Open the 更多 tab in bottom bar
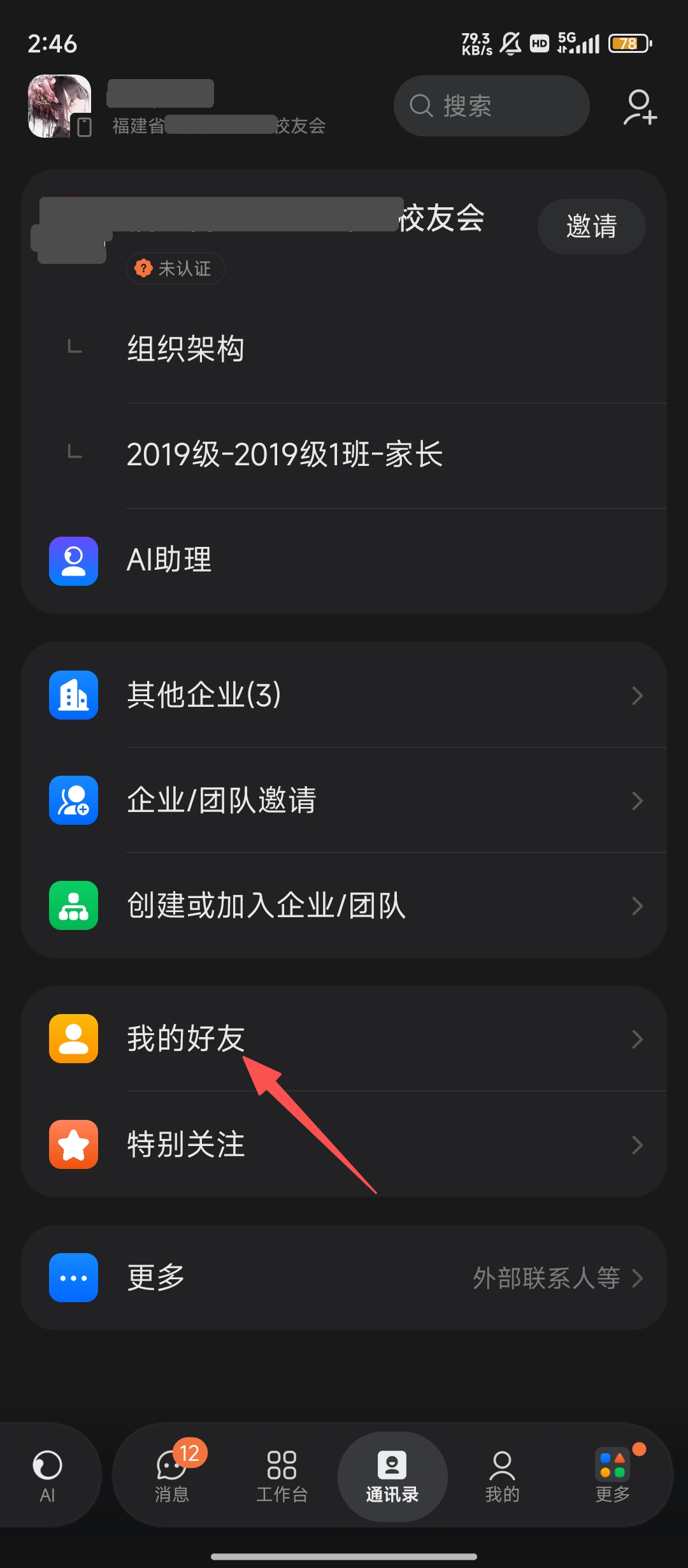688x1568 pixels. coord(612,1476)
